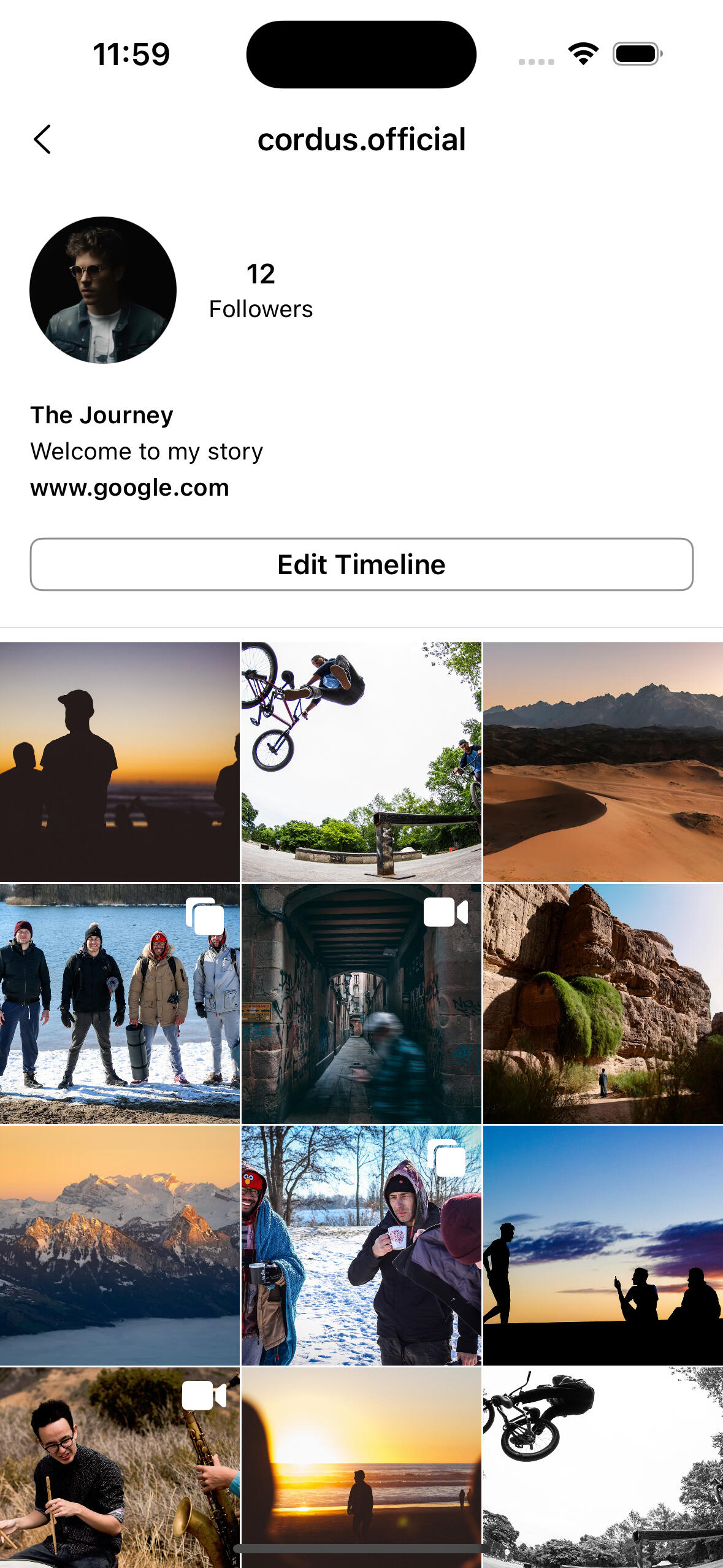Open the four friends by the lake album
The image size is (723, 1568).
pos(120,1004)
